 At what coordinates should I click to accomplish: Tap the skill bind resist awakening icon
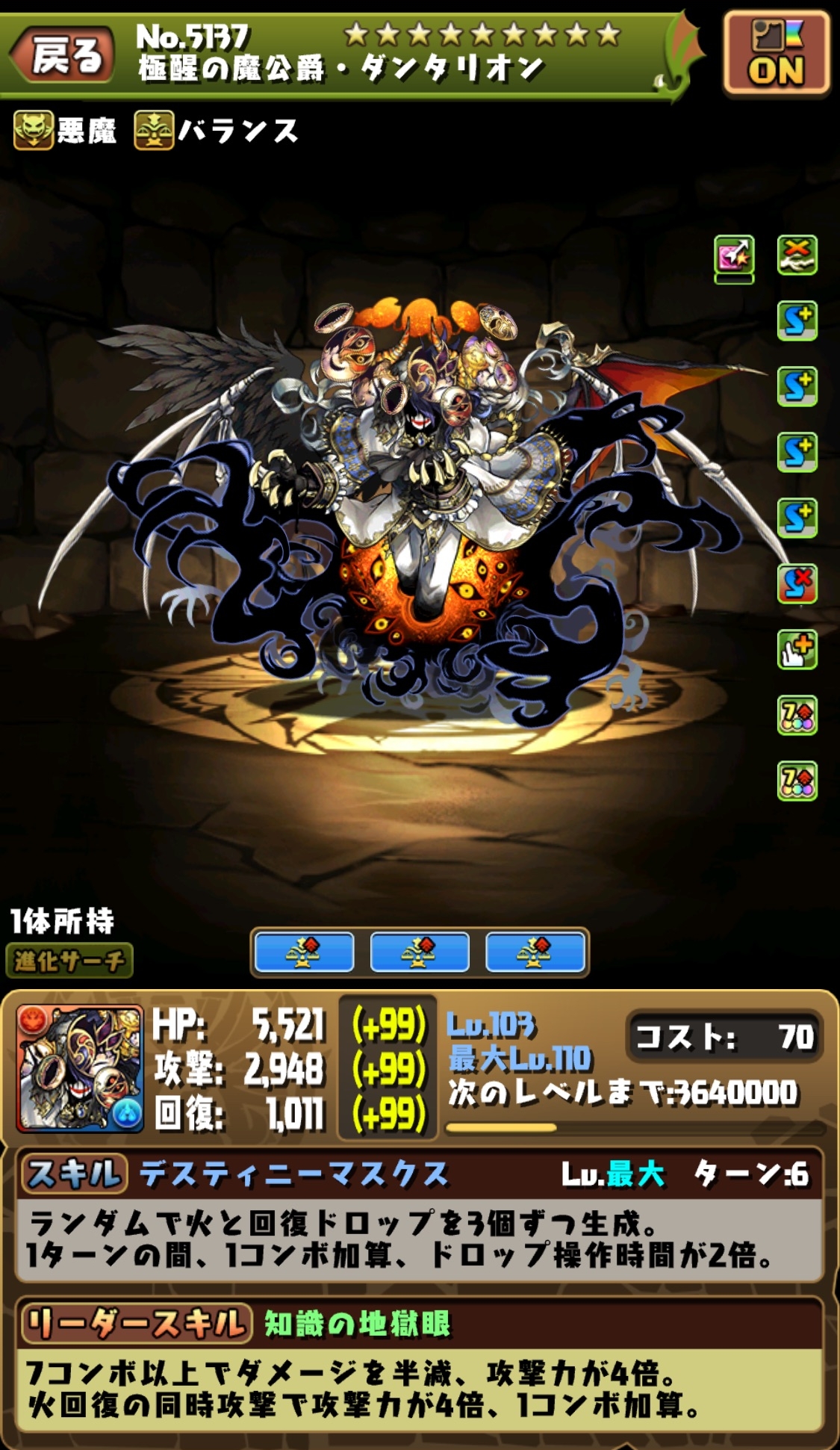coord(797,584)
